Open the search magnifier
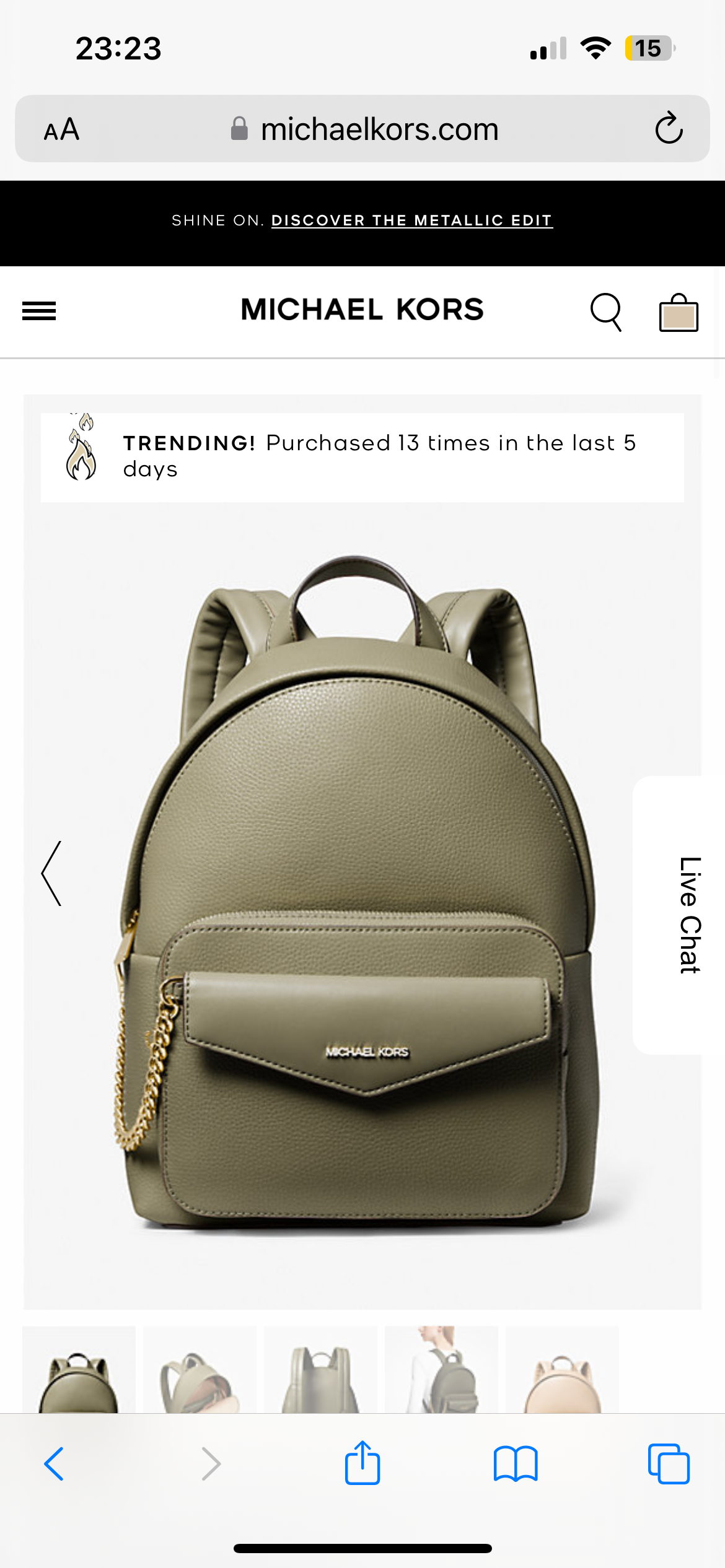The image size is (725, 1568). coord(605,311)
